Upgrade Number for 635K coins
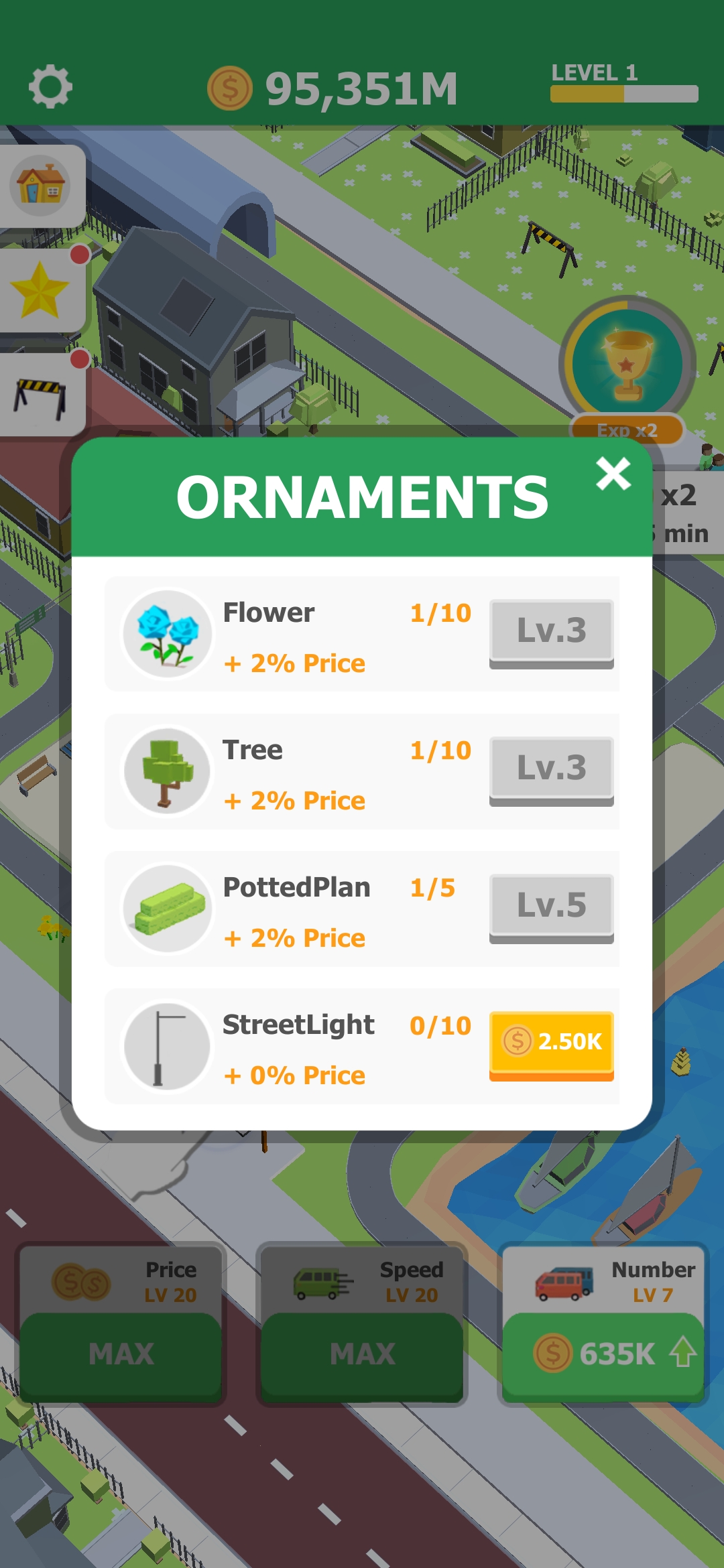The height and width of the screenshot is (1568, 724). coord(603,1354)
